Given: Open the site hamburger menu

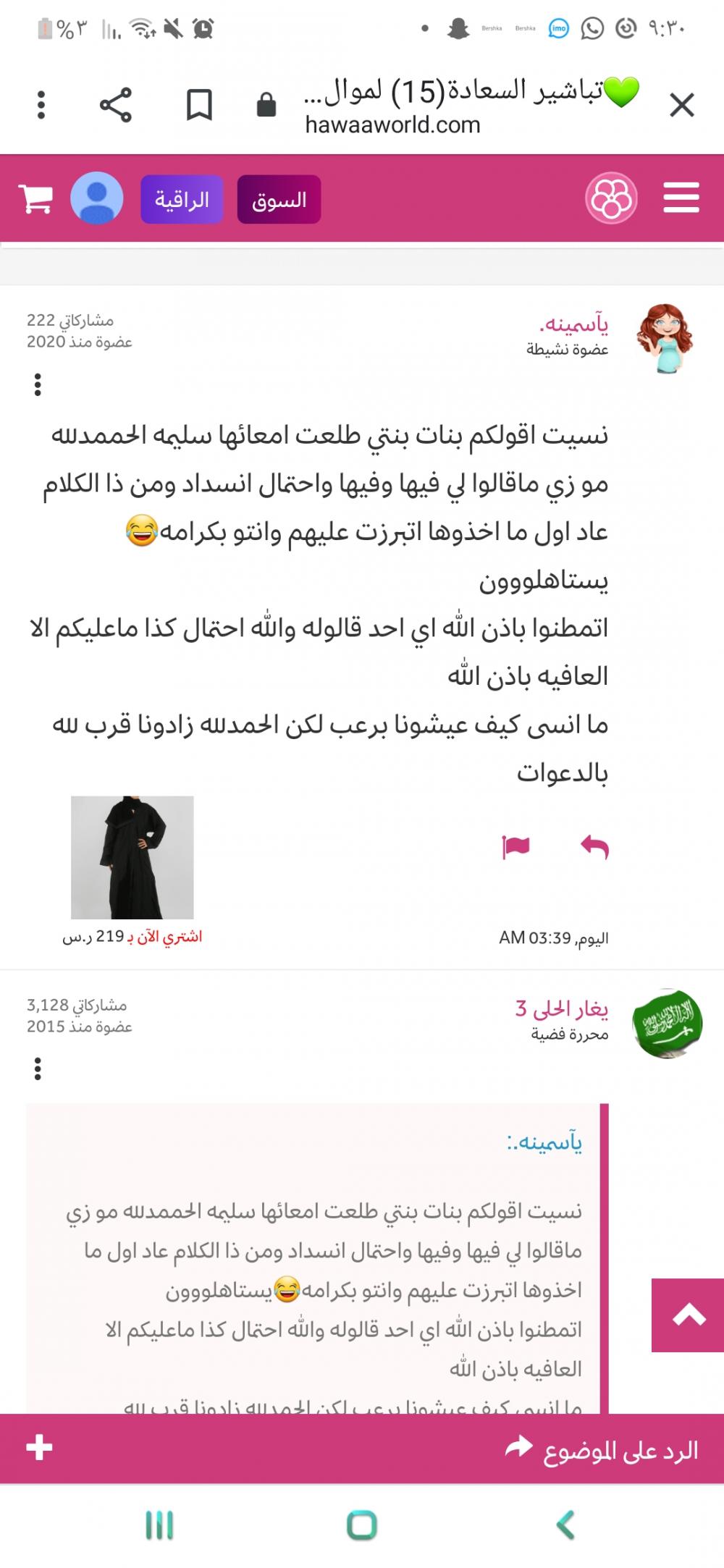Looking at the screenshot, I should point(681,198).
